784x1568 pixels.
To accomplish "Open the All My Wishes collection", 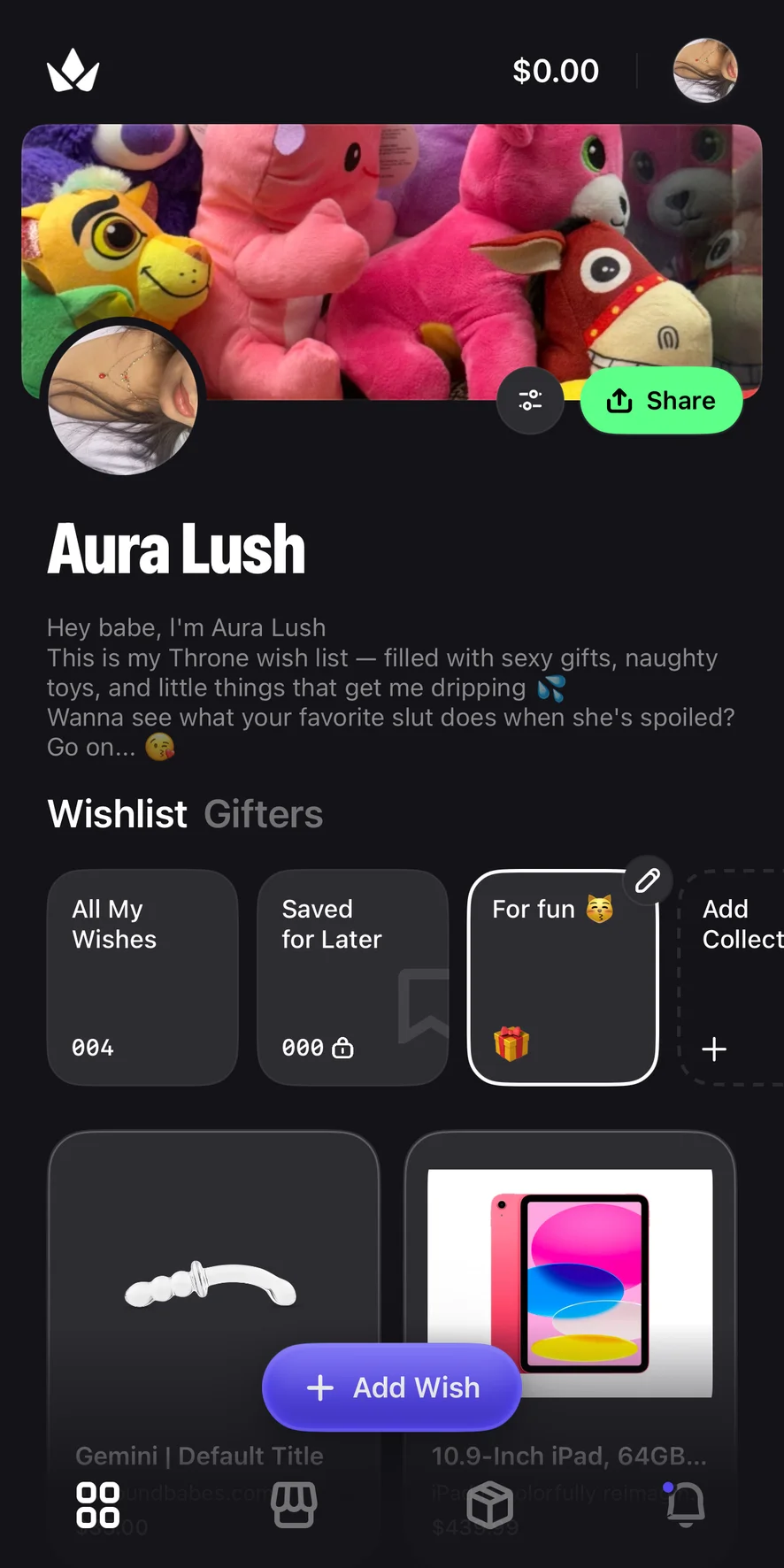I will click(142, 977).
